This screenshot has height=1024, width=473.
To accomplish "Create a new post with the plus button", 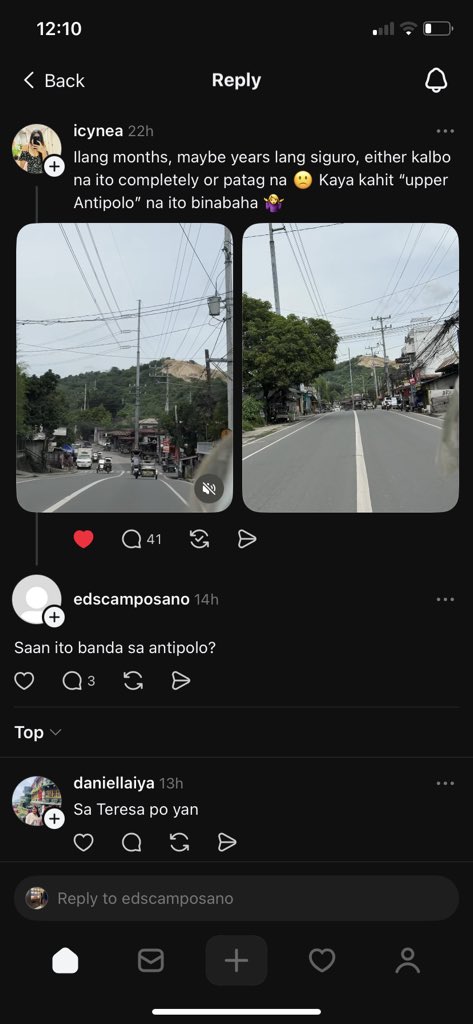I will 236,961.
